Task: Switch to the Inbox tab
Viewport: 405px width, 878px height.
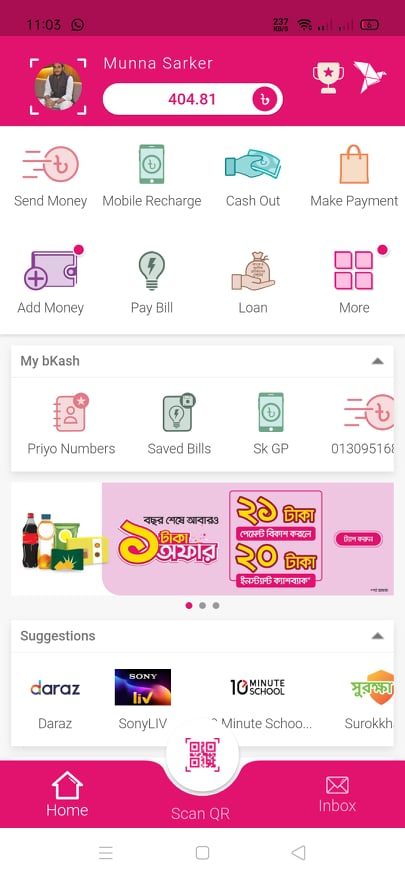Action: point(337,795)
